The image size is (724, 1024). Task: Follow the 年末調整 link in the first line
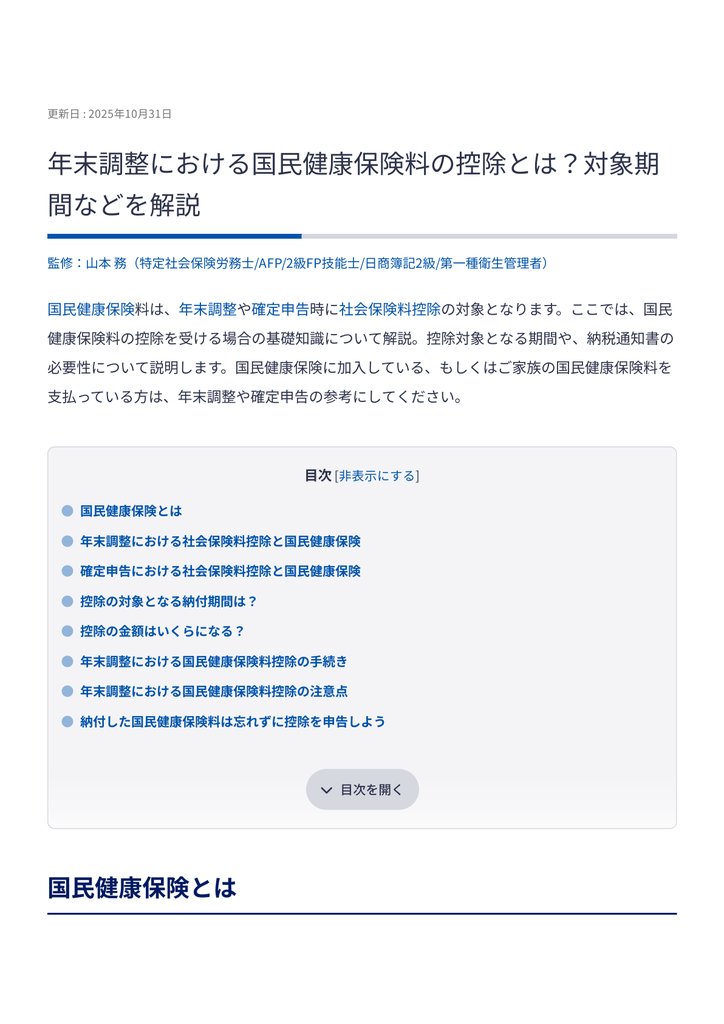(x=207, y=309)
